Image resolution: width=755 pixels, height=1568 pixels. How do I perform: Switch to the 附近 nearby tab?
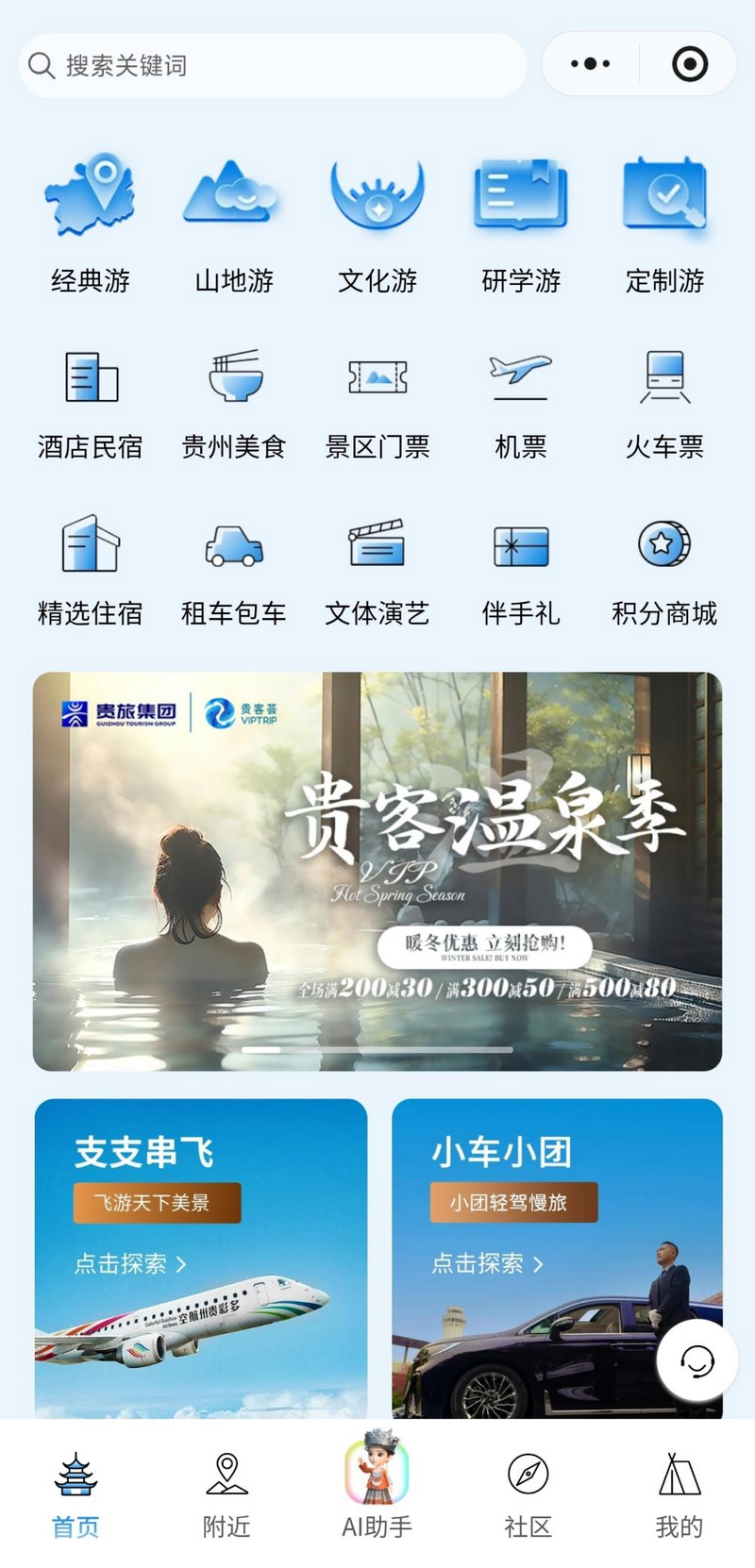click(225, 1495)
